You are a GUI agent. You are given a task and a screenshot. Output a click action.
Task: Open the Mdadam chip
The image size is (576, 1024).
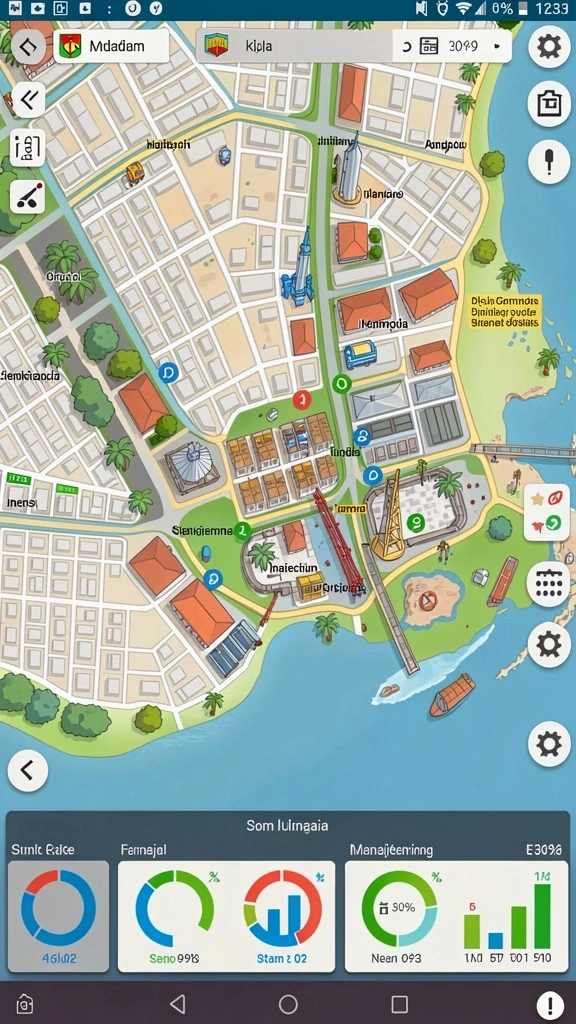[x=112, y=46]
